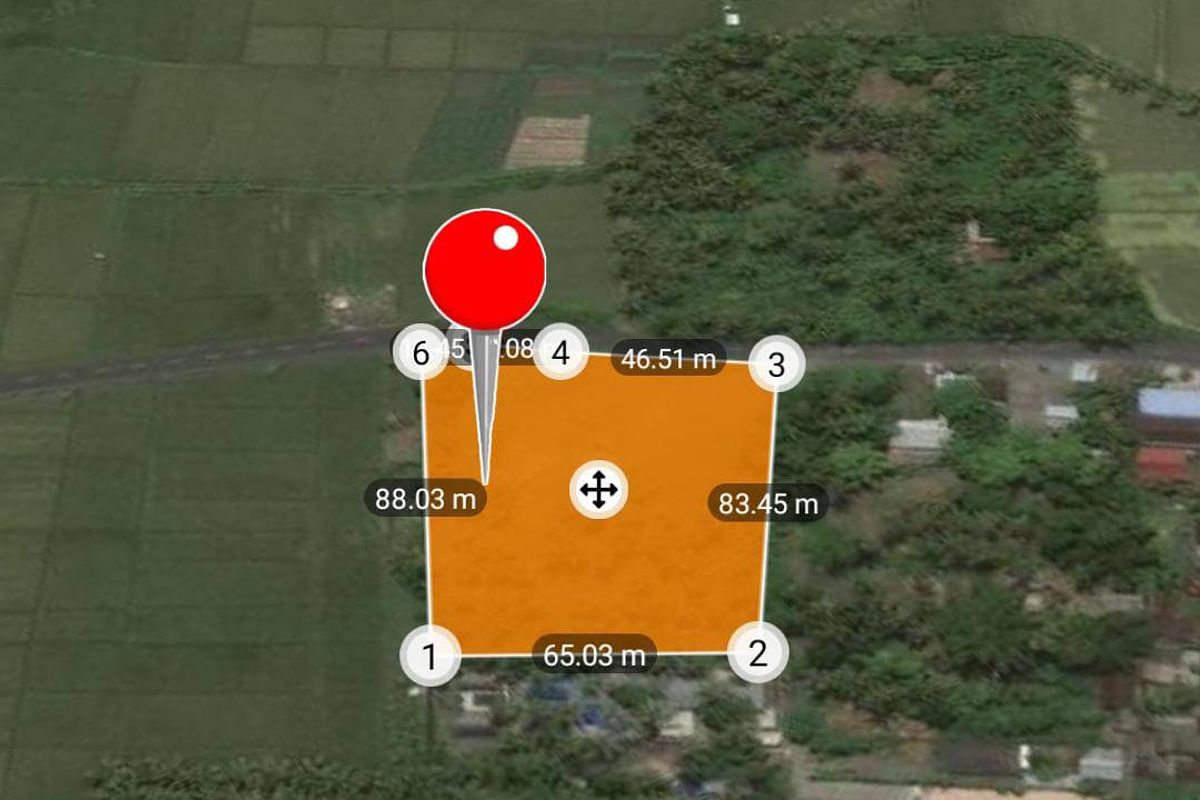This screenshot has width=1200, height=800.
Task: Select vertex point 1 of the polygon
Action: (x=430, y=657)
